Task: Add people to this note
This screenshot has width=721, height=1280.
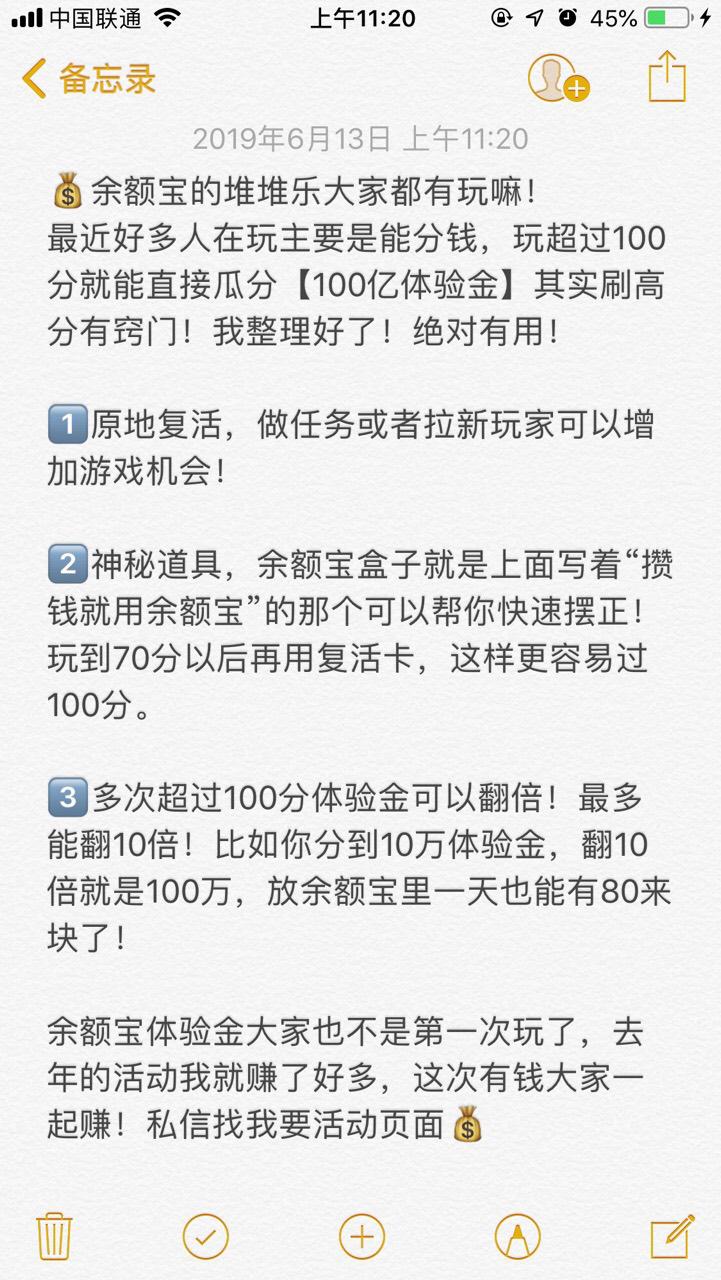Action: click(x=558, y=77)
